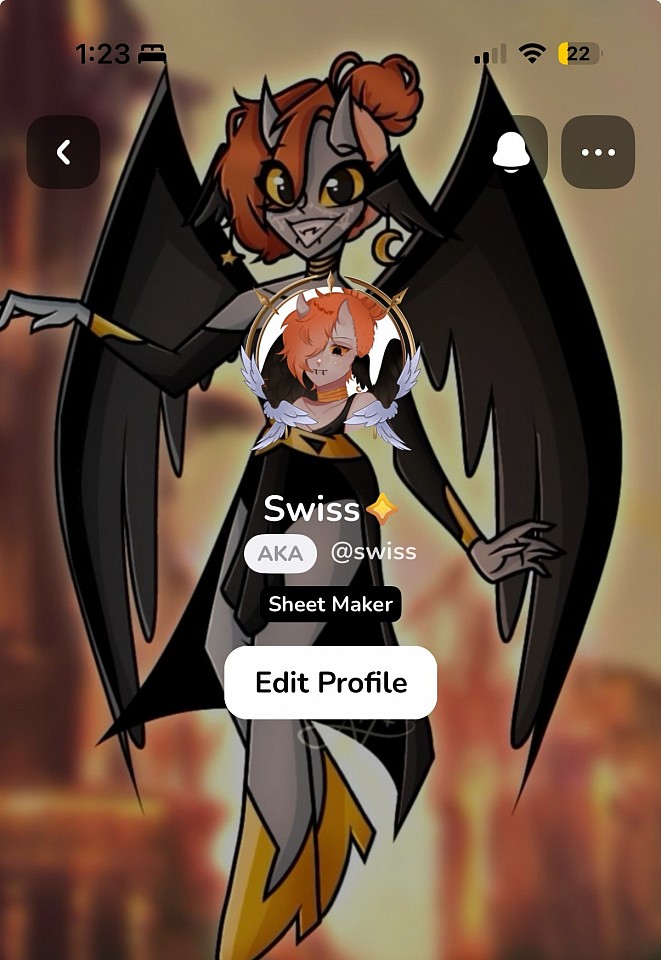Go back using the arrow button
Screen dimensions: 661x960
pos(63,152)
